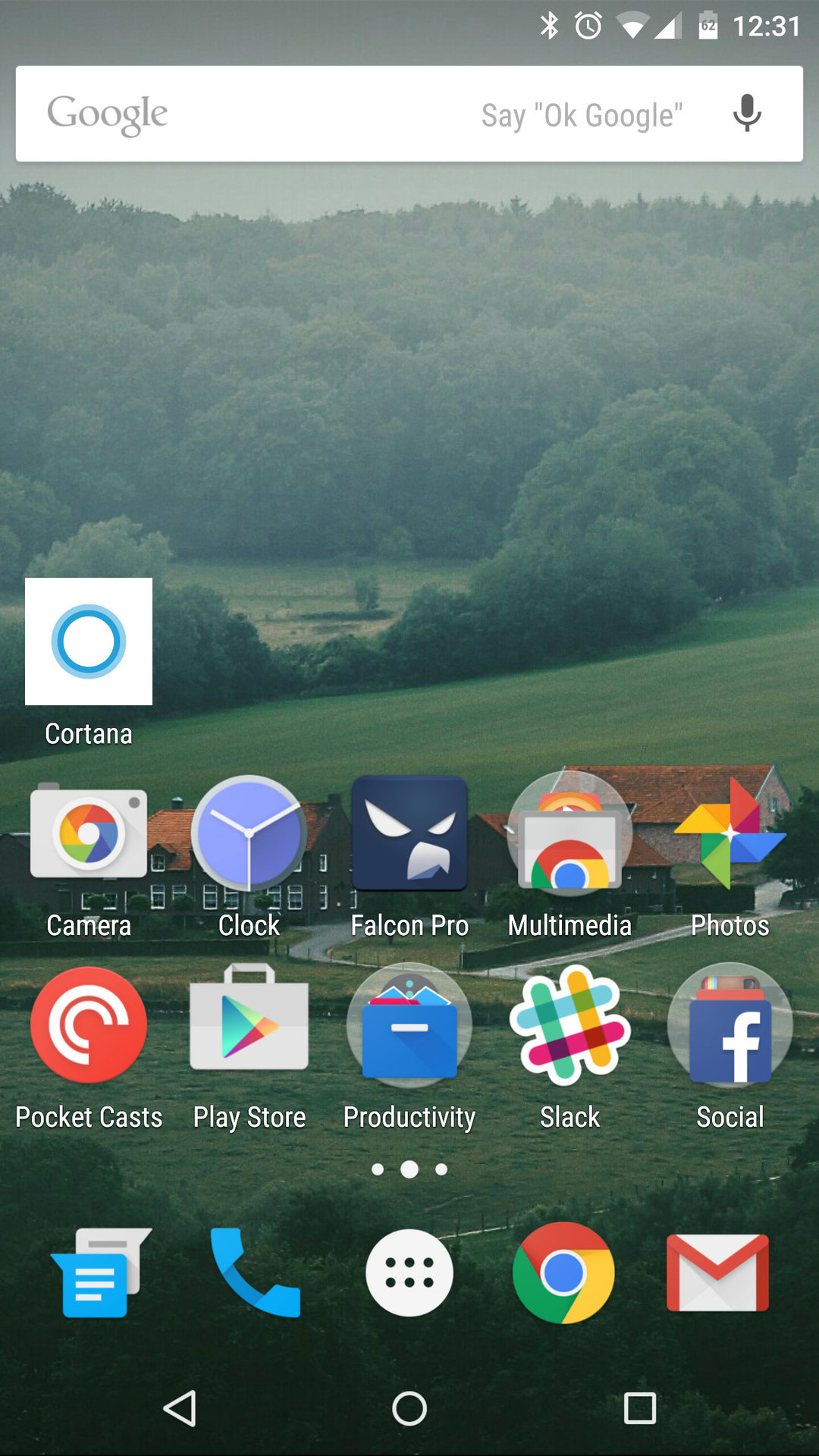Launch Chrome from the dock

click(x=563, y=1272)
